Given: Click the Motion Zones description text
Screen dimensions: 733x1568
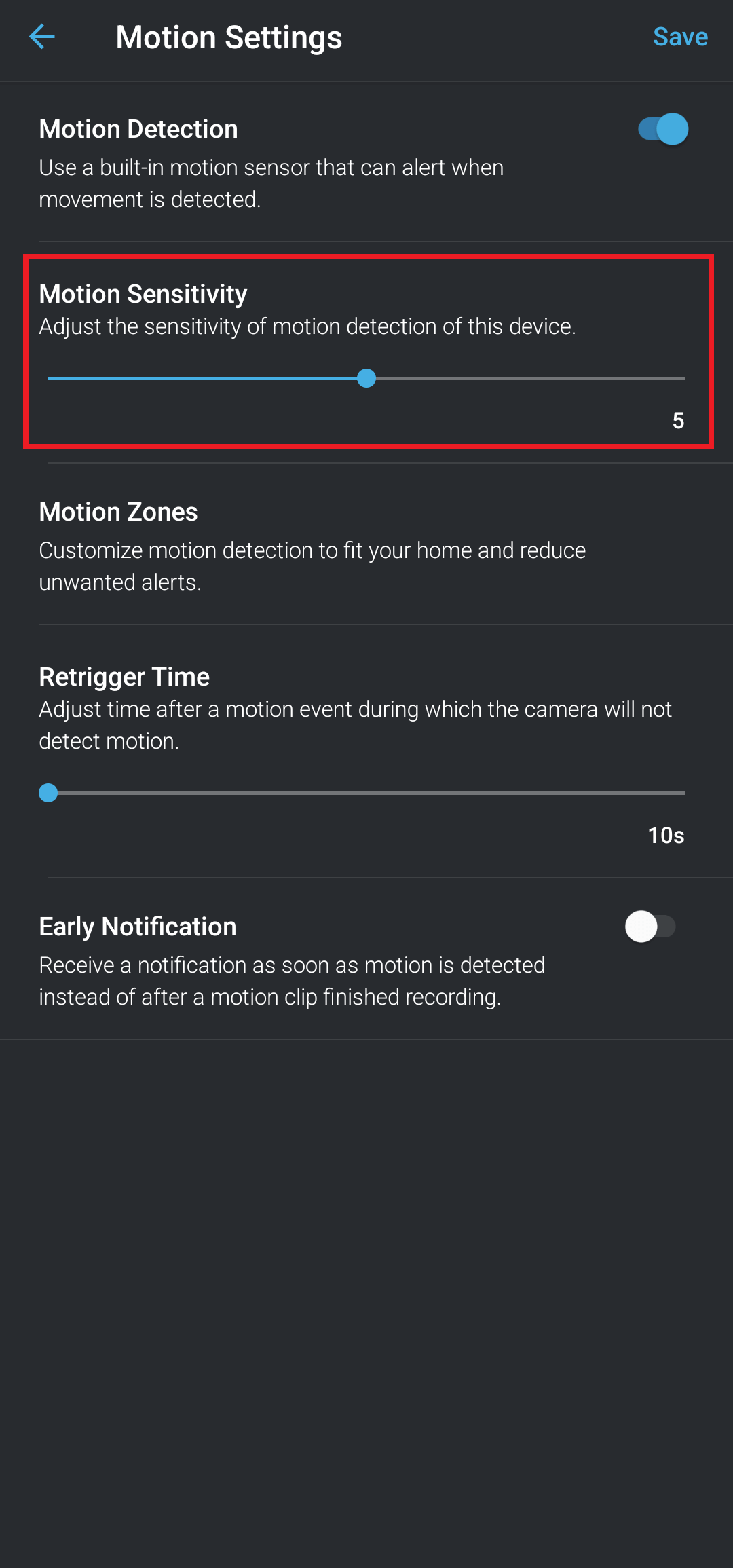Looking at the screenshot, I should tap(312, 565).
